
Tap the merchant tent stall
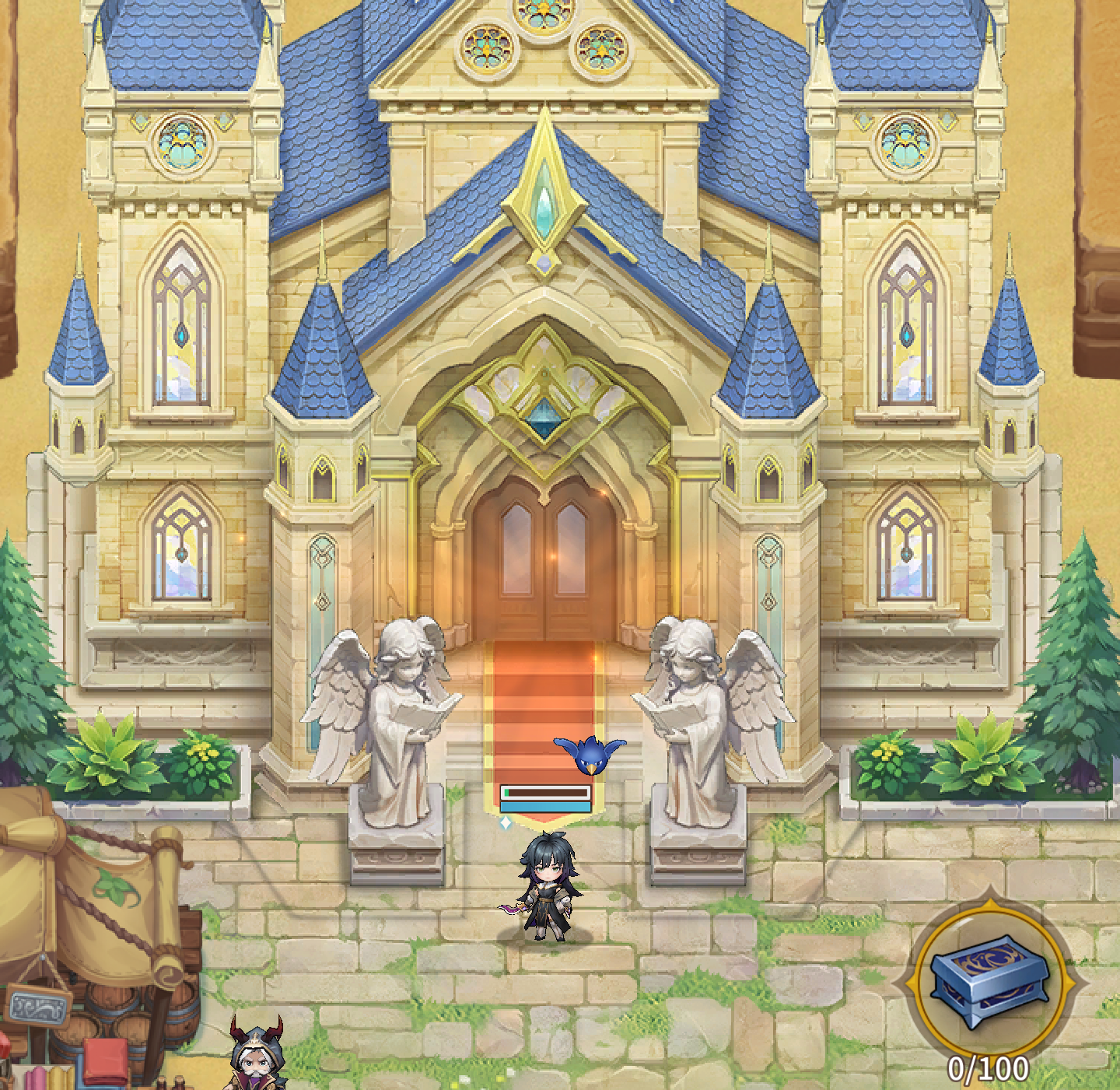coord(86,918)
